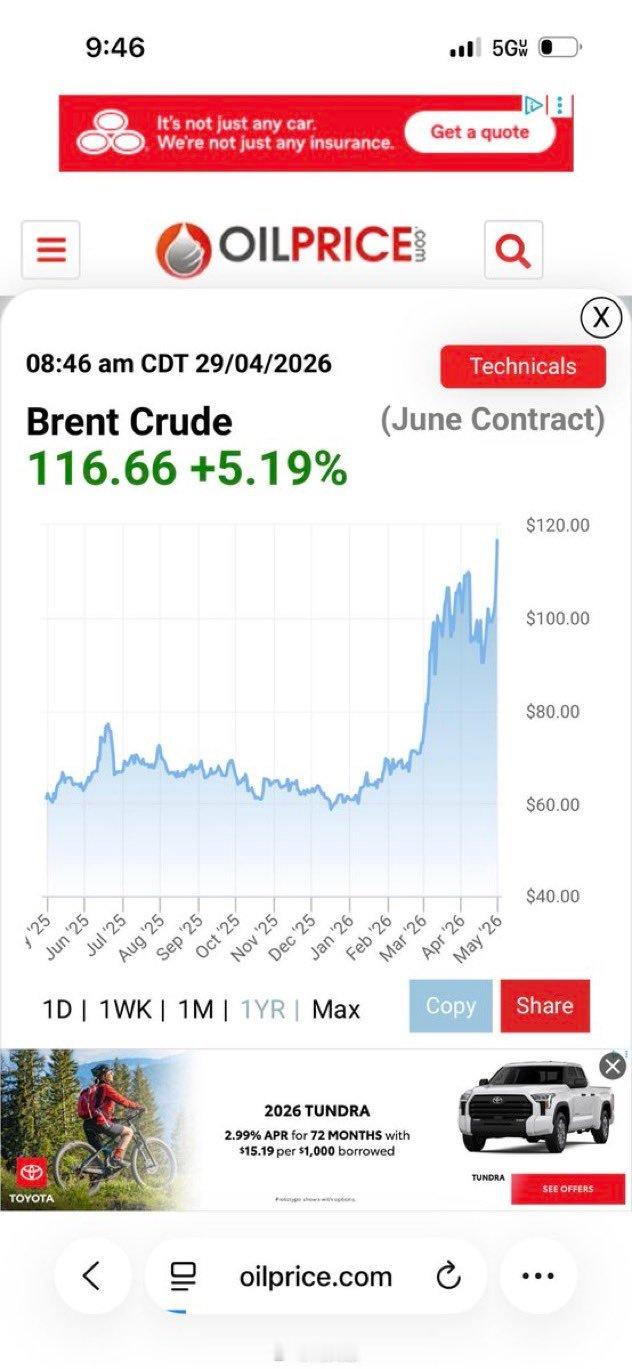Reload the oilprice.com page
This screenshot has height=1369, width=632.
pos(449,1276)
